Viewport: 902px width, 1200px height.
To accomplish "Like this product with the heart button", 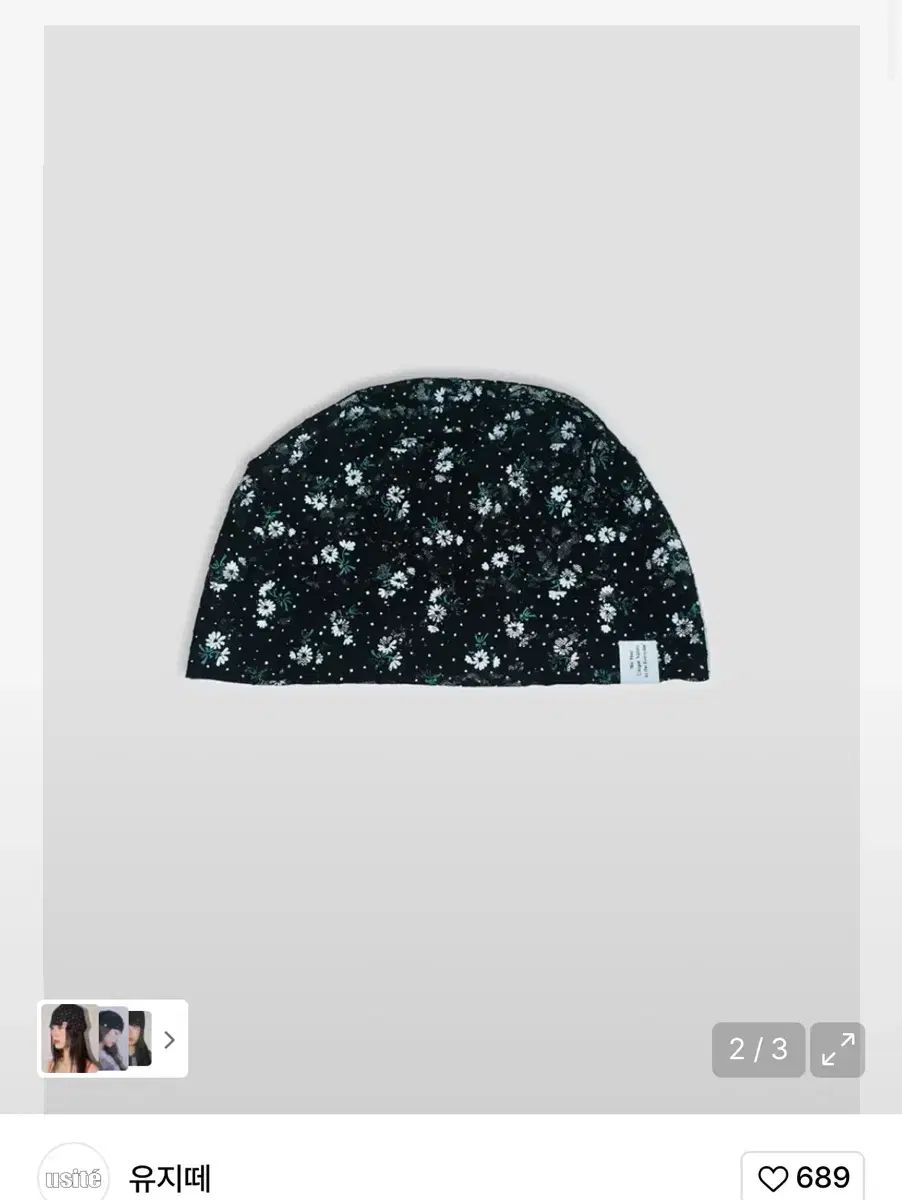I will [802, 1178].
